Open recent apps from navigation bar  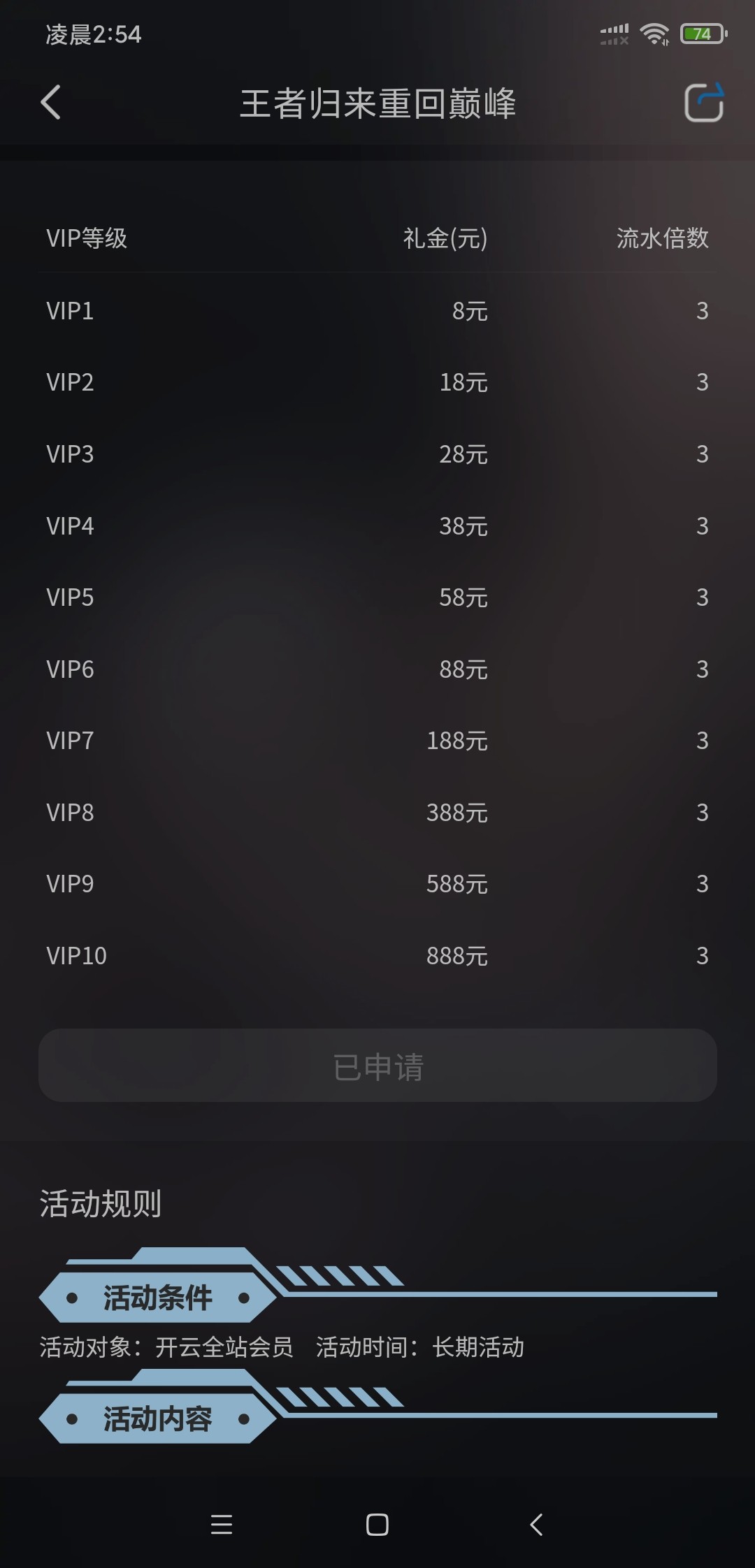[x=222, y=1524]
